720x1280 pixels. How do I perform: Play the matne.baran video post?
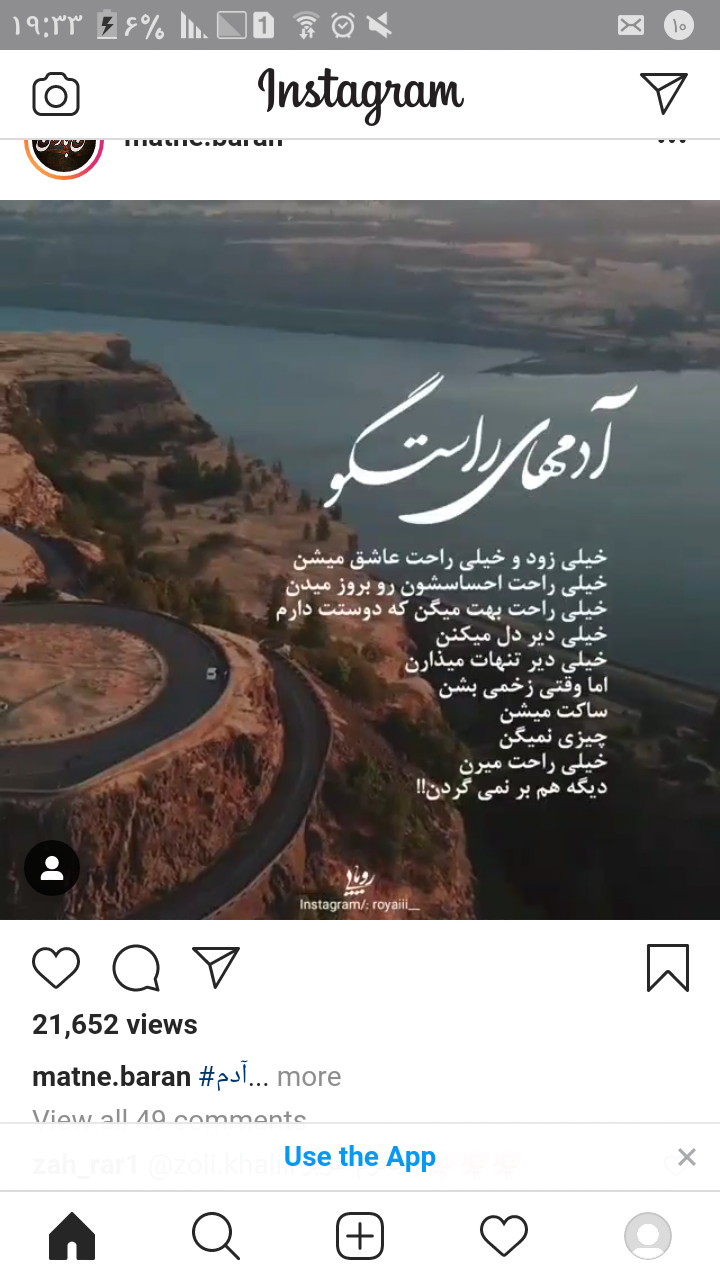tap(360, 560)
